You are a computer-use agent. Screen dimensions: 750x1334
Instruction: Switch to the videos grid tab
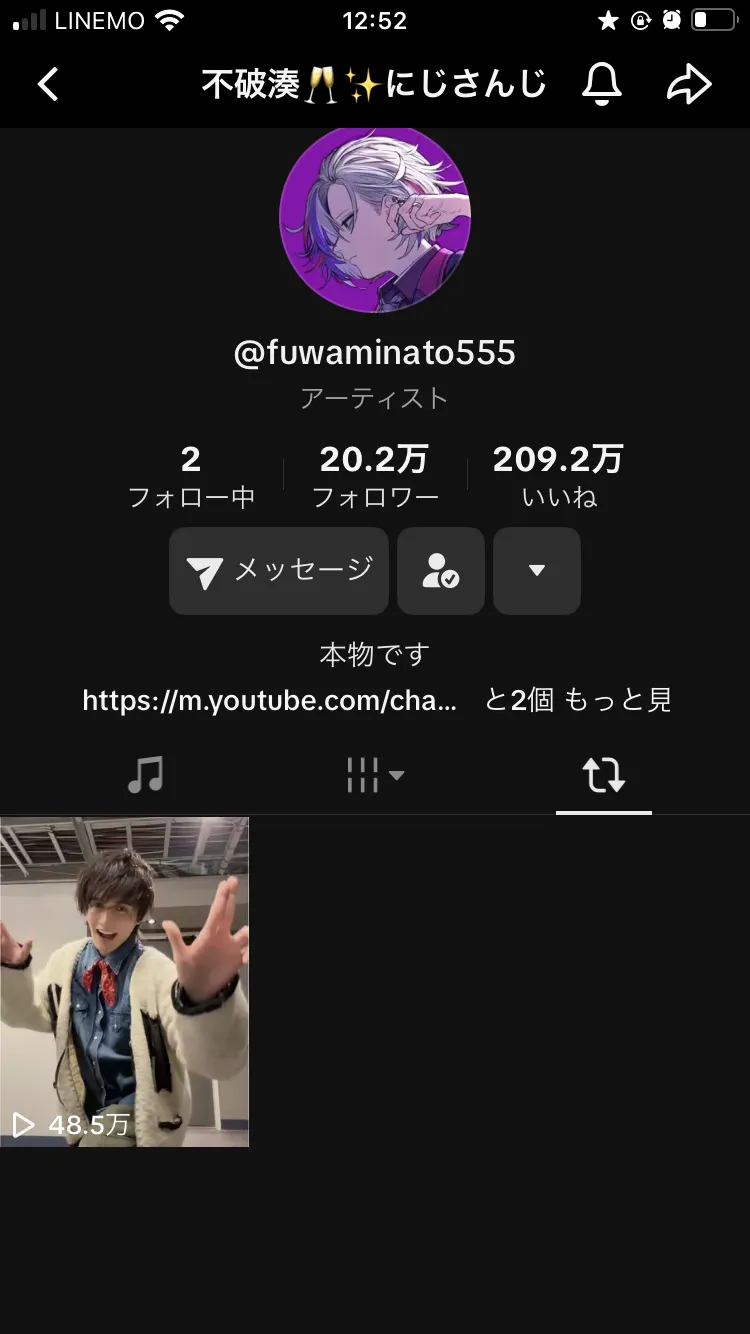[x=374, y=774]
